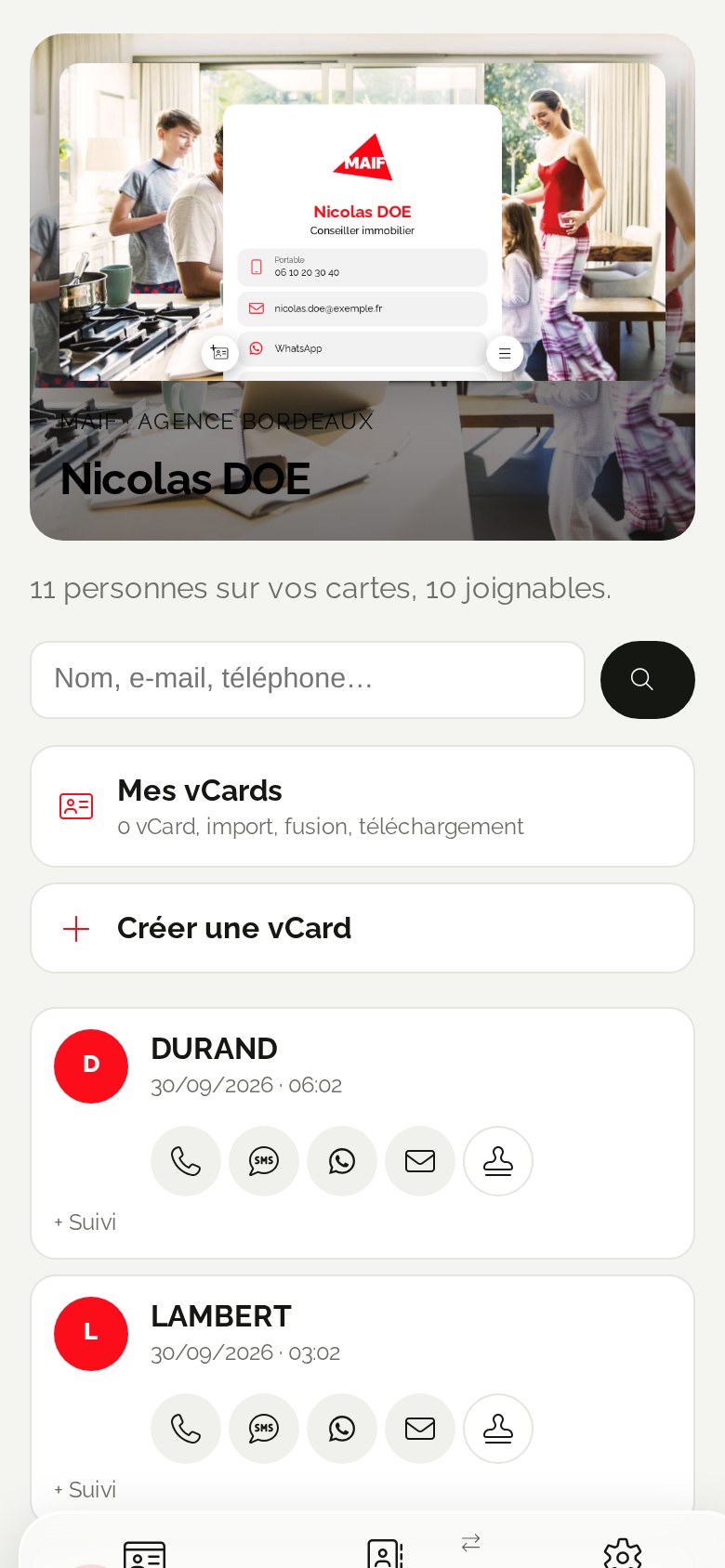Add a Suivi note for DURAND
This screenshot has width=725, height=1568.
[86, 1222]
